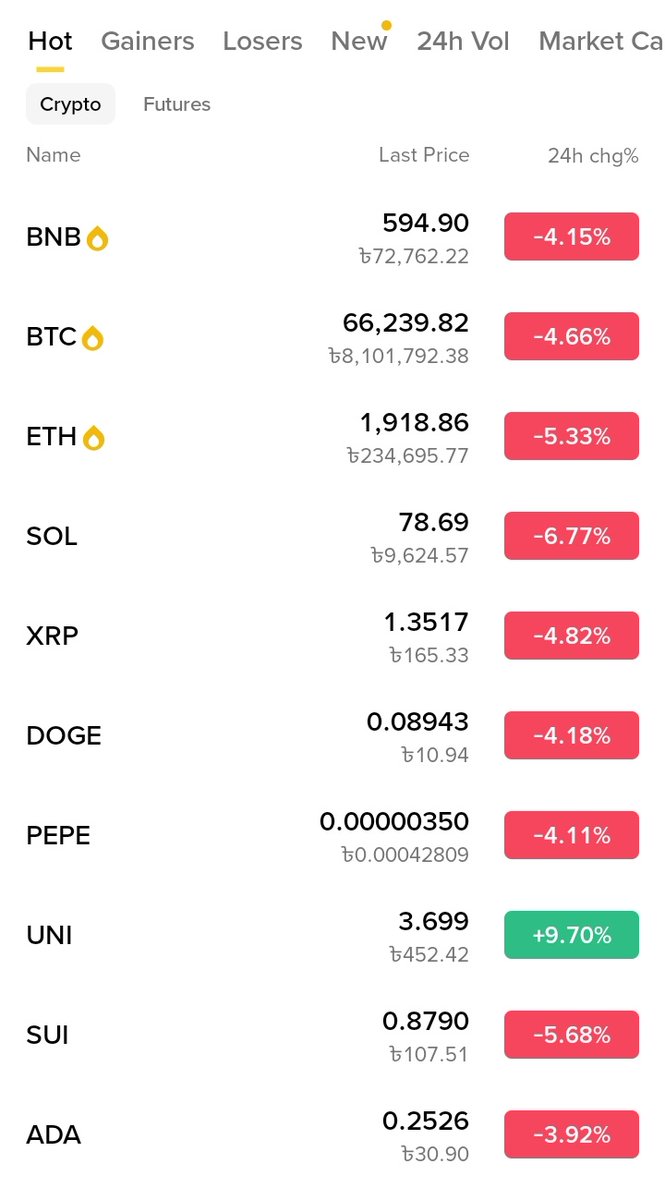Switch to the Futures segment
Viewport: 665px width, 1200px height.
tap(177, 104)
